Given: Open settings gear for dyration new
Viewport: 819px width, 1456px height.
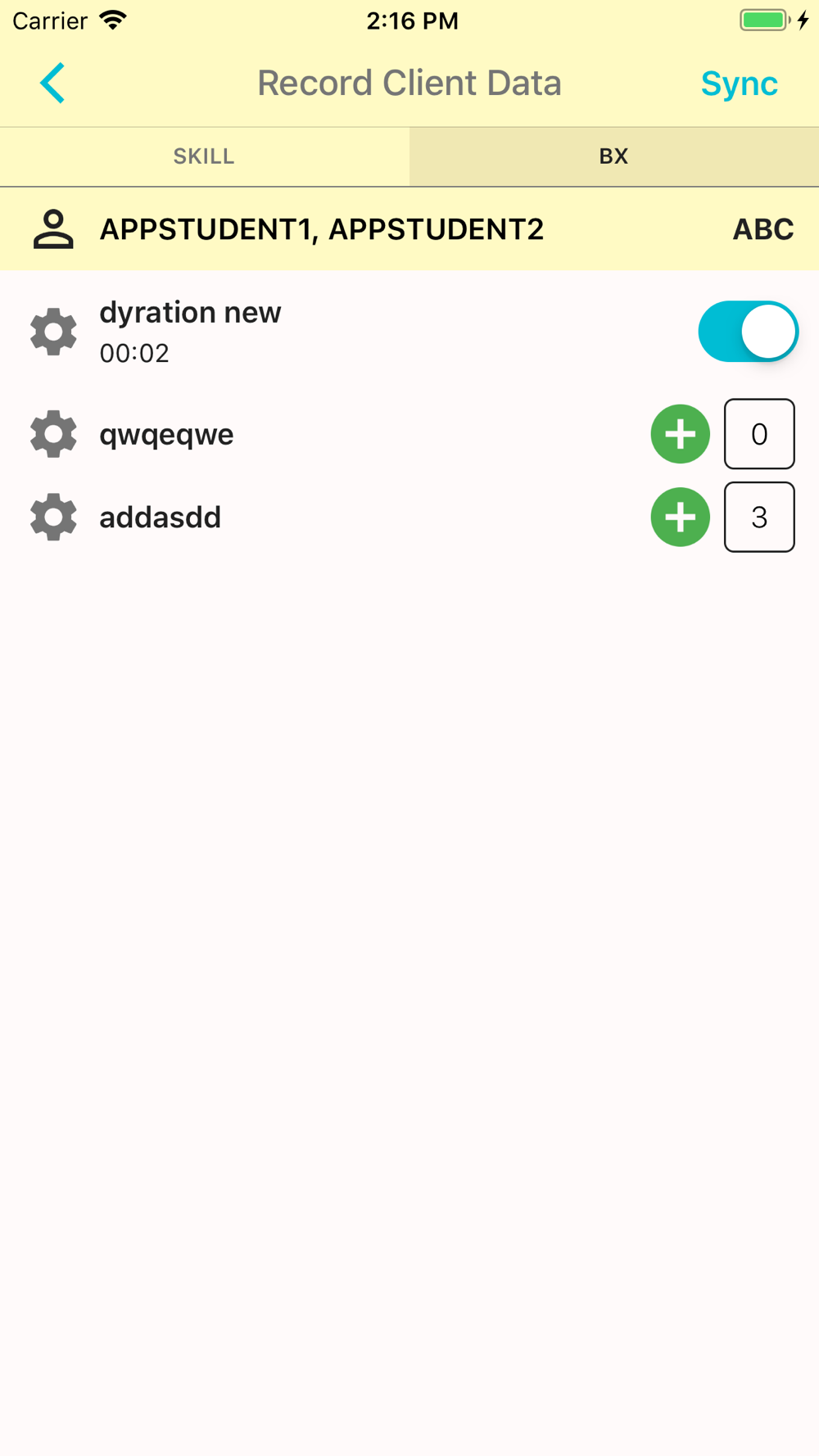Looking at the screenshot, I should (53, 332).
